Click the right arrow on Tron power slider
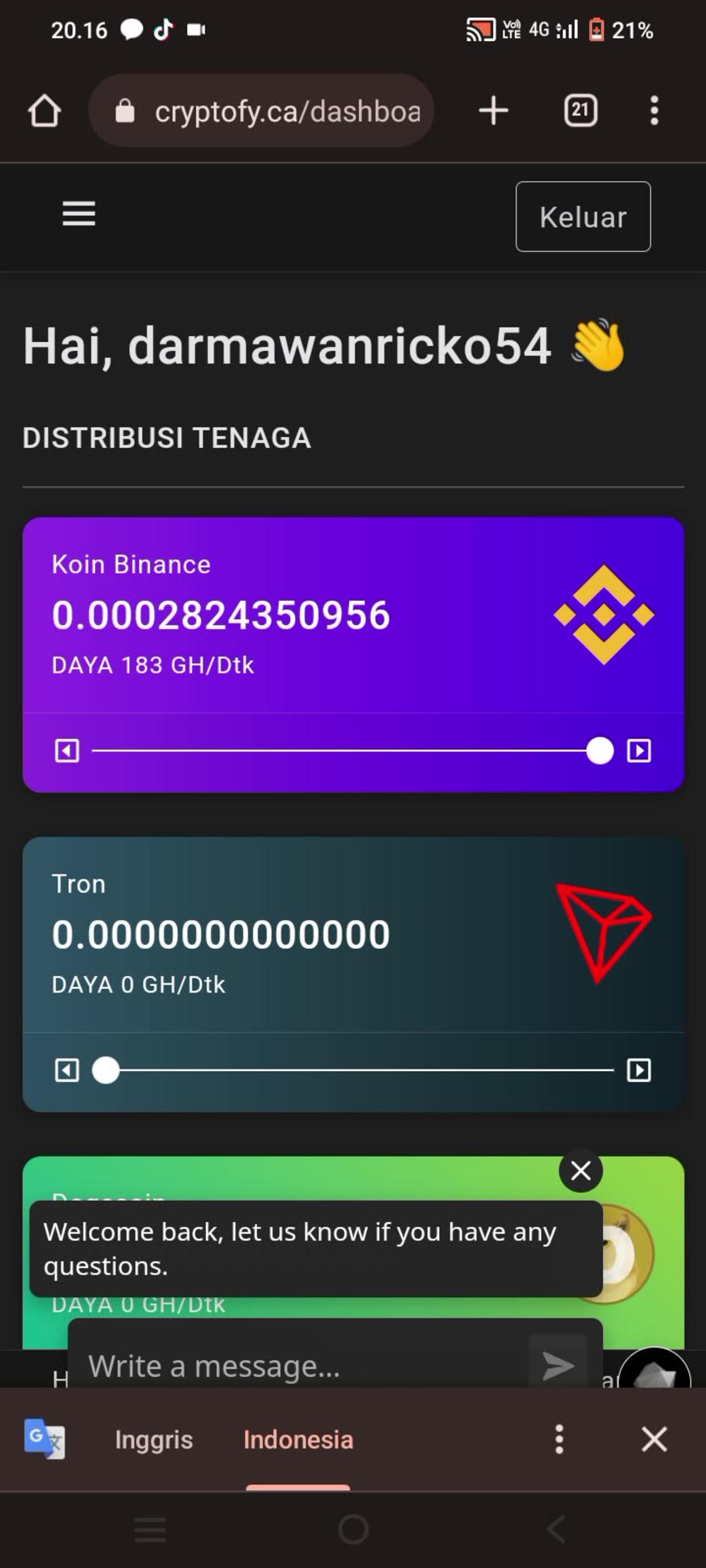This screenshot has width=706, height=1568. click(x=638, y=1071)
